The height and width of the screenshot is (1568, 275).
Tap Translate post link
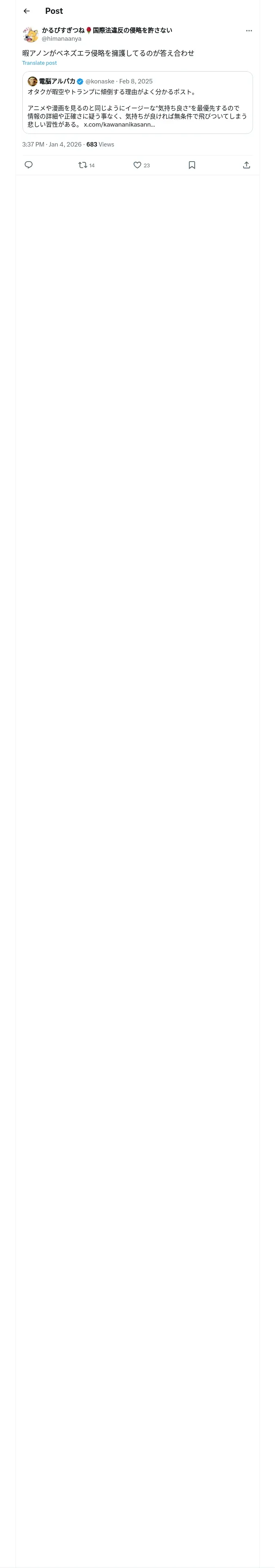pyautogui.click(x=40, y=64)
